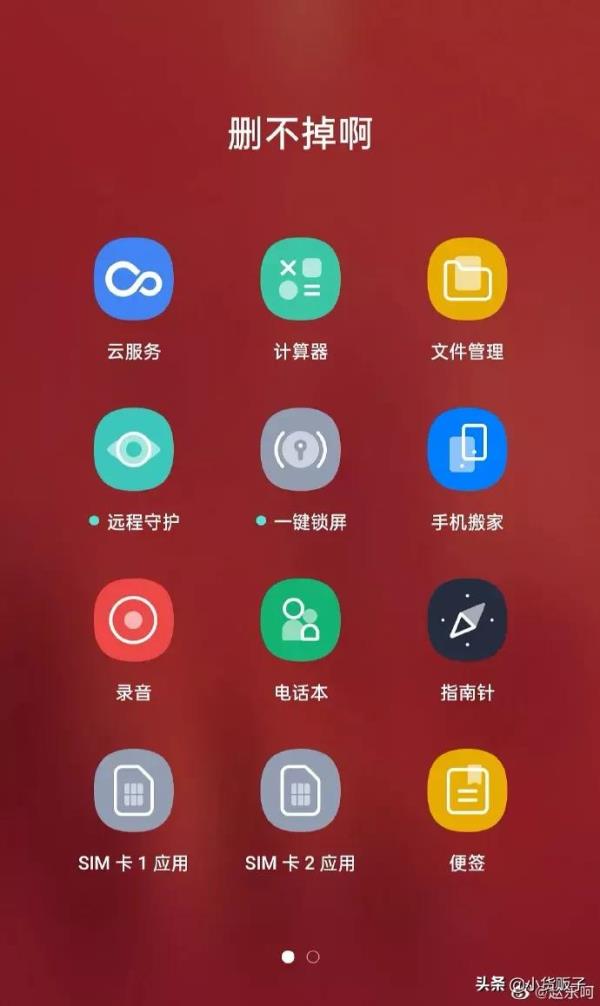
Task: Select the folder's second page indicator dot
Action: 313,957
